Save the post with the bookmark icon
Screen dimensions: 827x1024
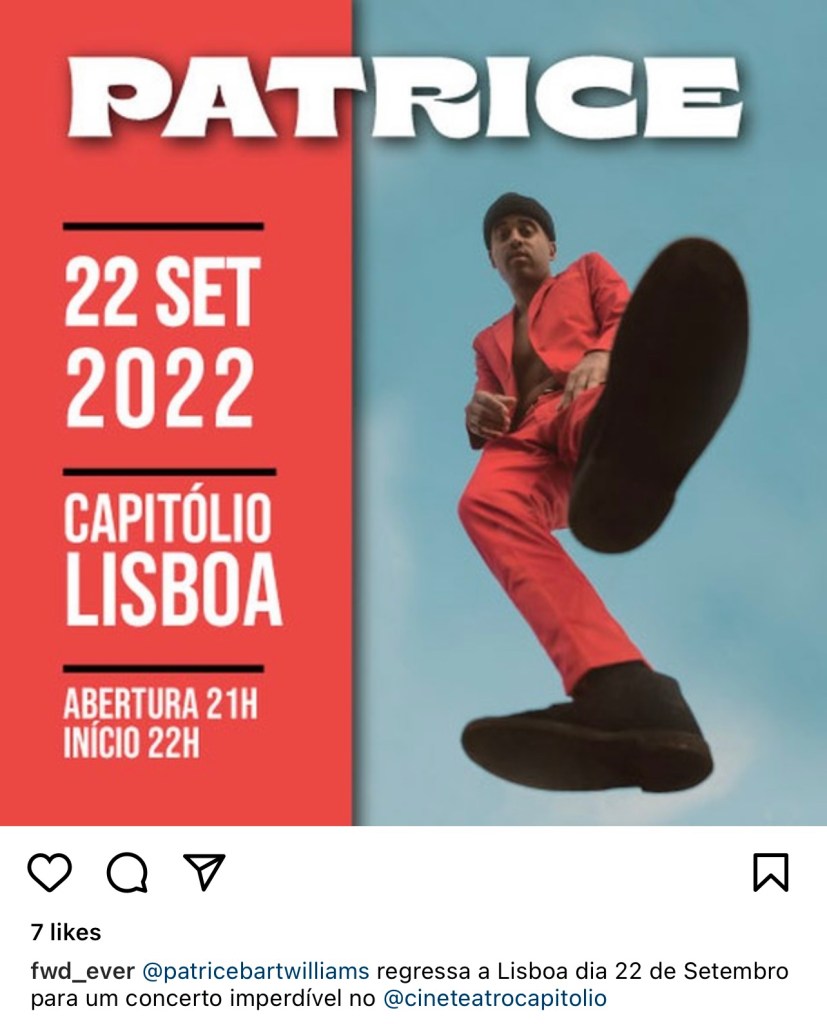pyautogui.click(x=770, y=873)
